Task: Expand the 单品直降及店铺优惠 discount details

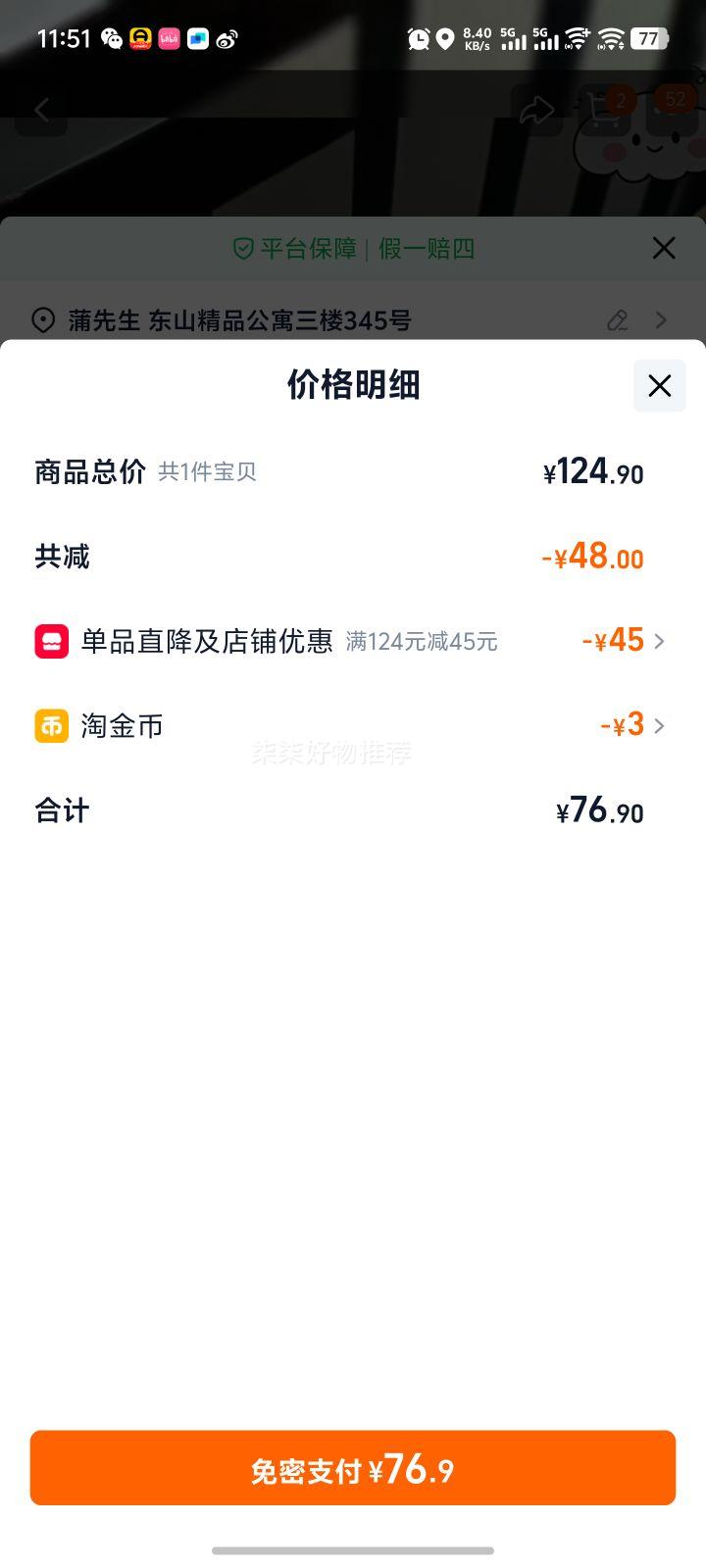Action: [x=660, y=641]
